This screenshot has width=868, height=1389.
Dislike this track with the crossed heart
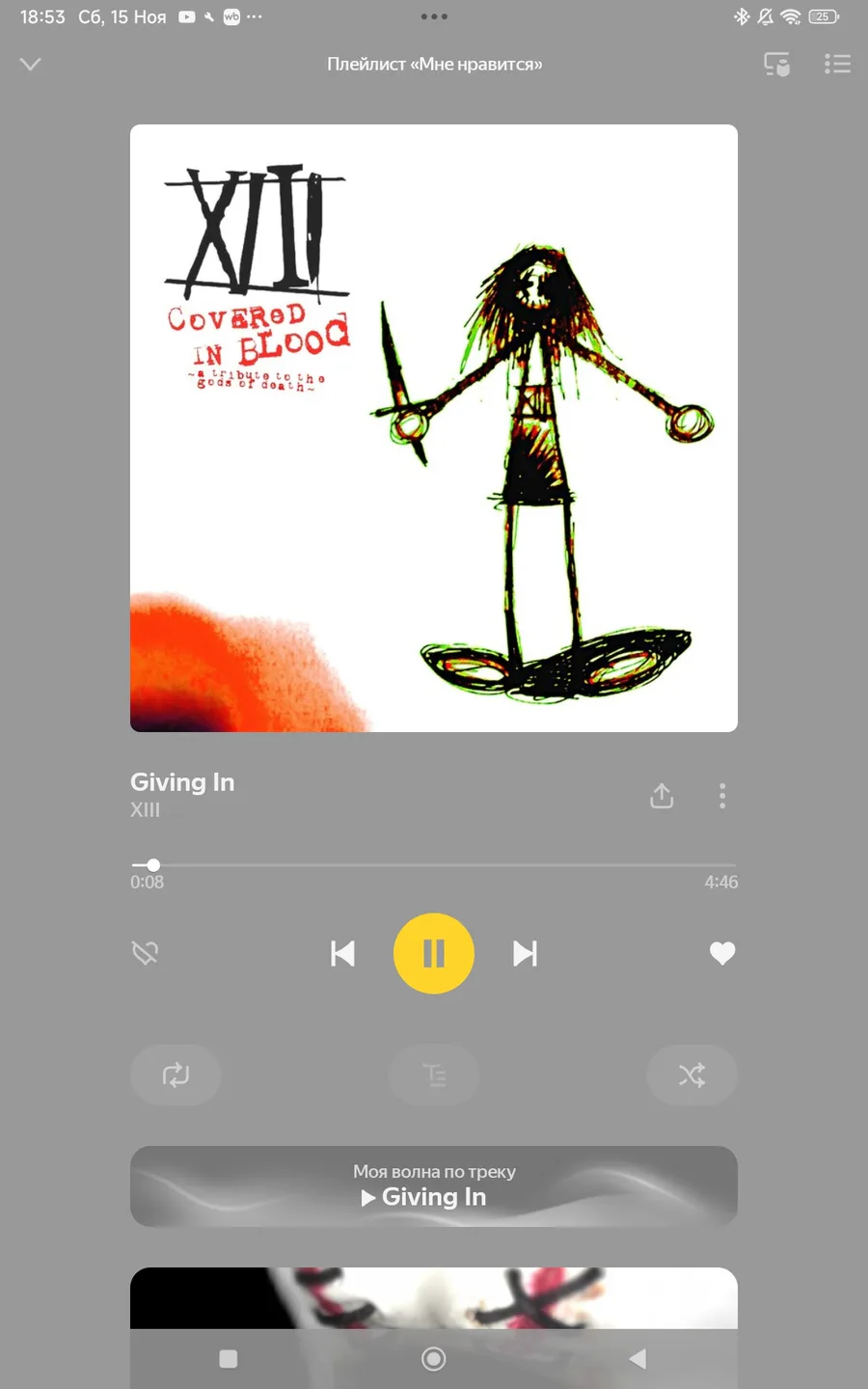146,953
